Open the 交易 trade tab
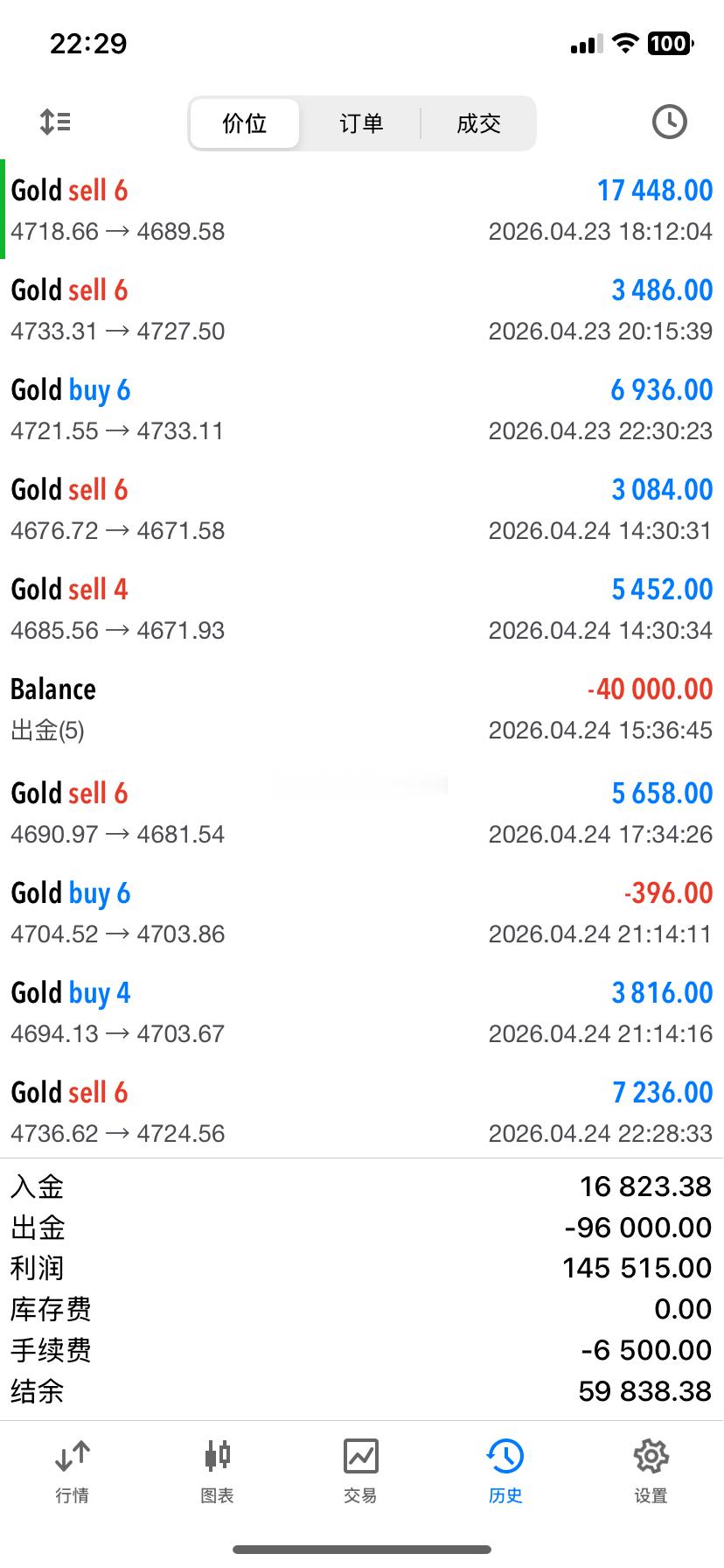Viewport: 724px width, 1568px height. tap(360, 1472)
